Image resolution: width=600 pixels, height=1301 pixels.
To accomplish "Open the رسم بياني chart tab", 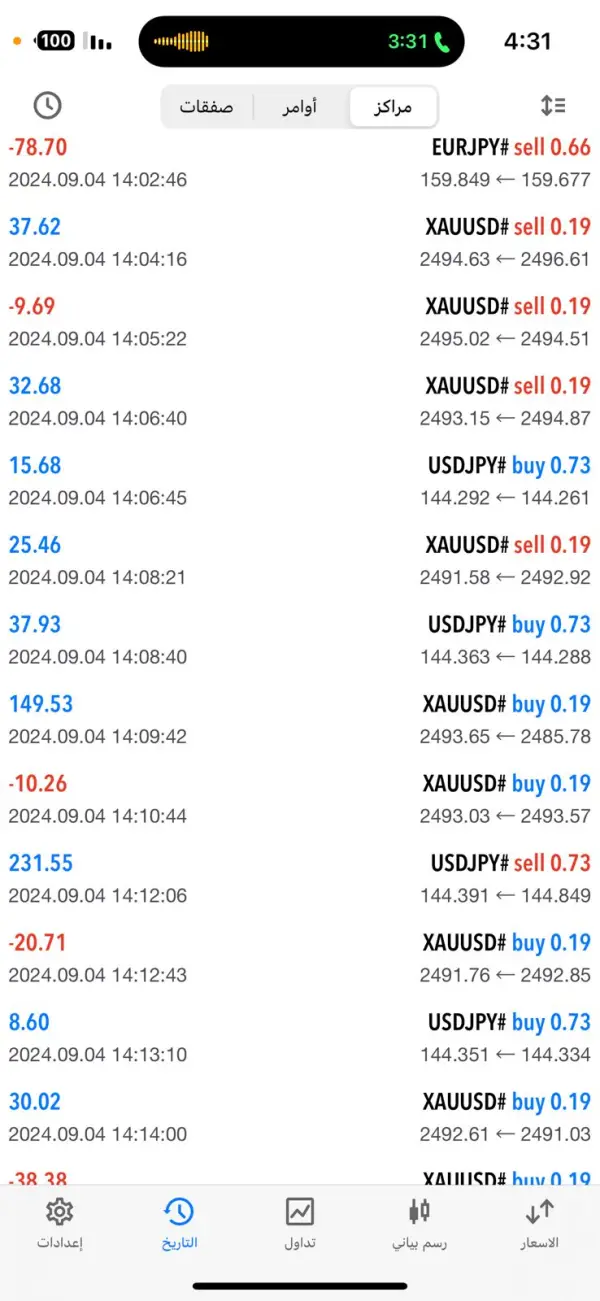I will pyautogui.click(x=419, y=1224).
